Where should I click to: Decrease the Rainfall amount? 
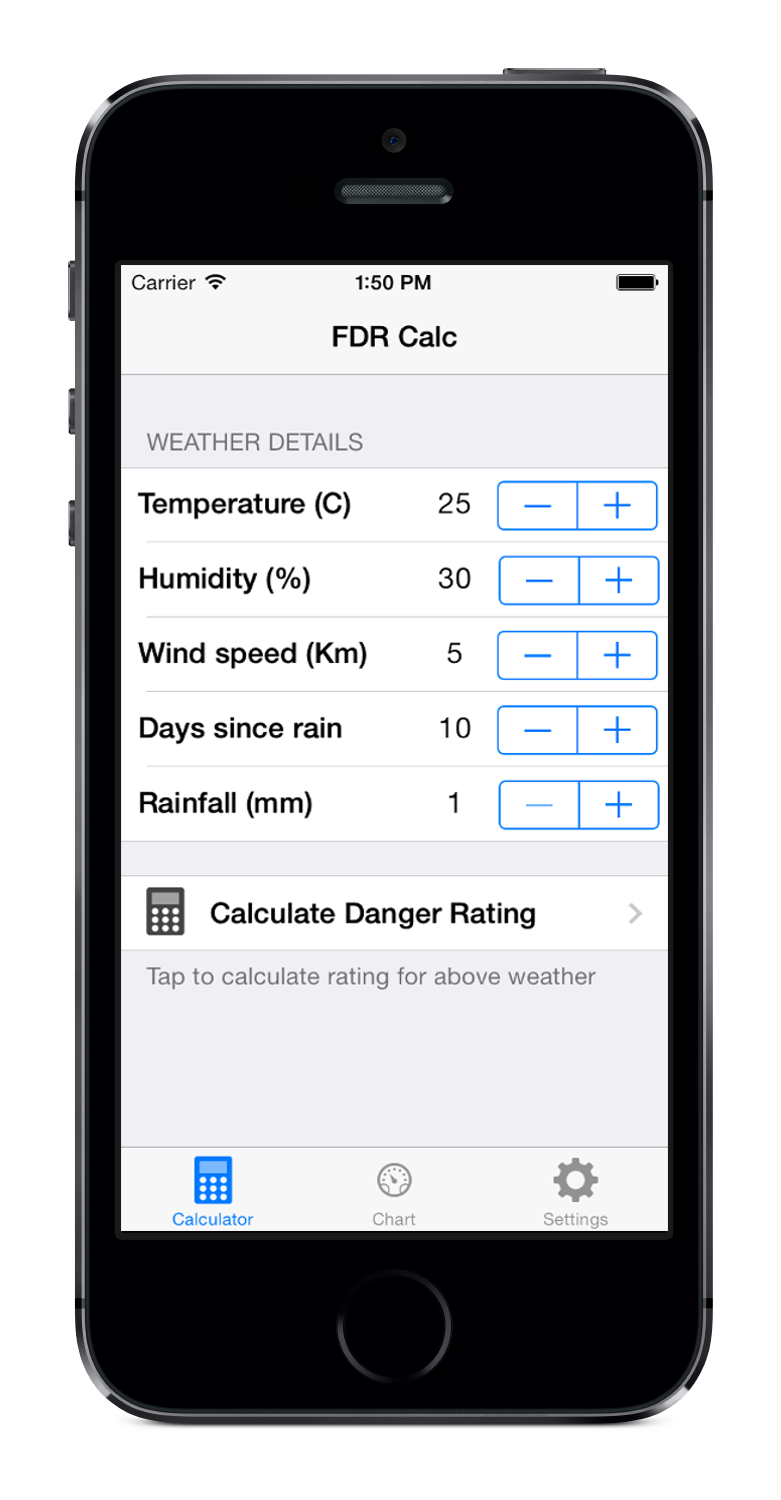point(539,805)
